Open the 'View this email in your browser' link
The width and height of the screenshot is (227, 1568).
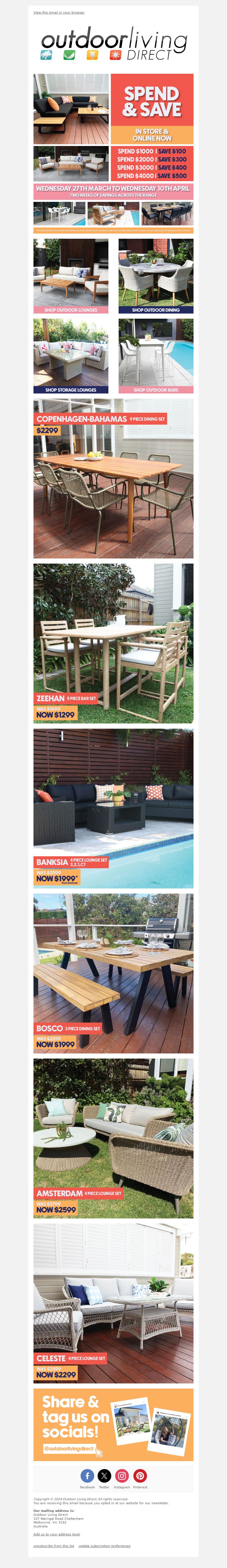click(x=58, y=12)
